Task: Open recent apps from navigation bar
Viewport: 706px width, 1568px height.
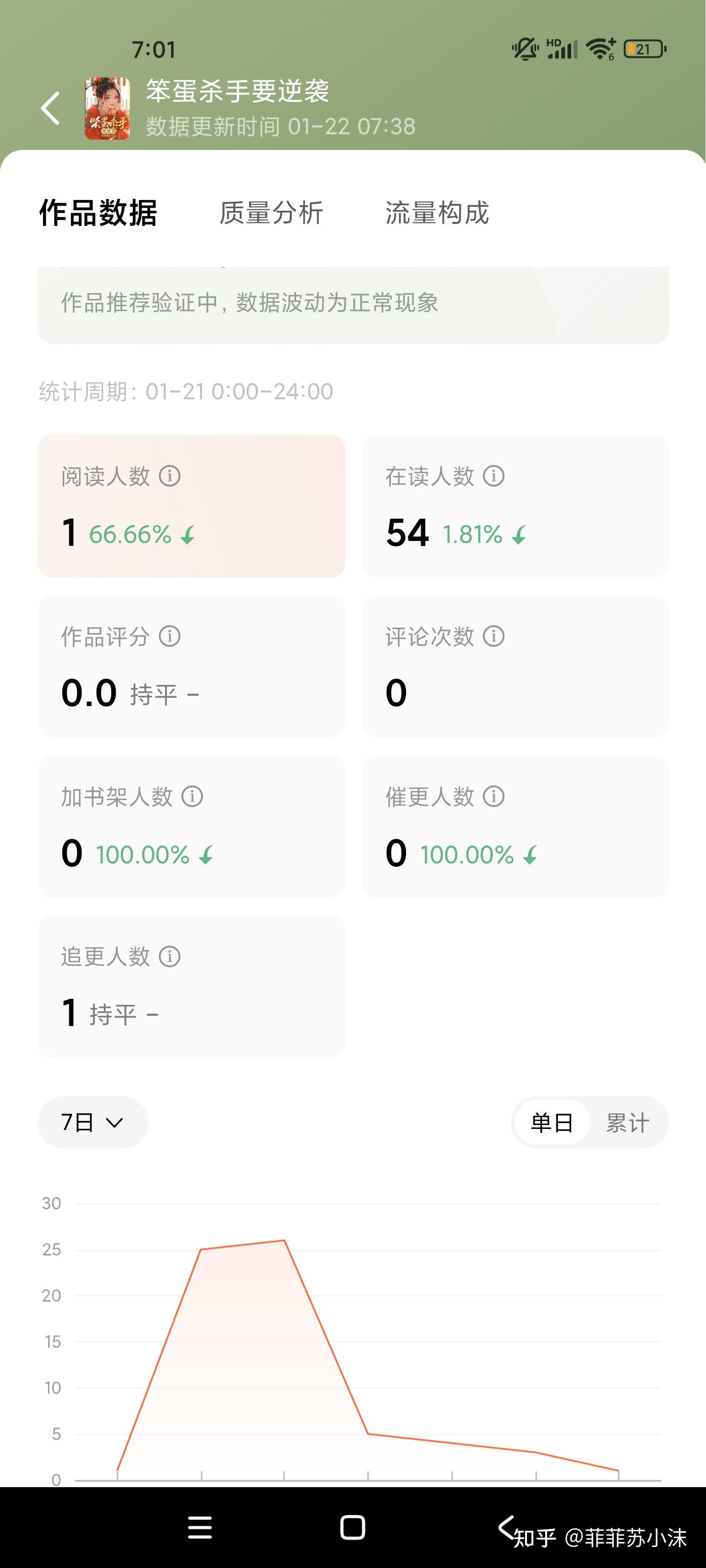Action: (x=200, y=1527)
